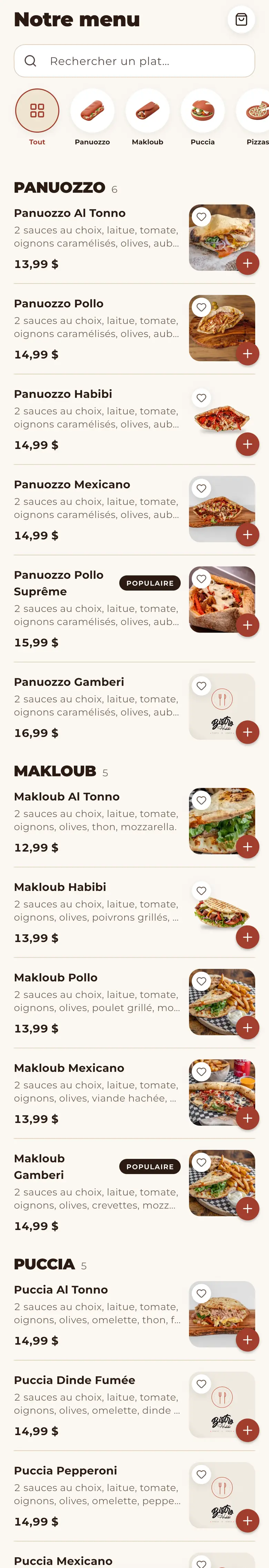The image size is (269, 1568).
Task: Tap the Rechercher un plat search field
Action: pos(134,61)
